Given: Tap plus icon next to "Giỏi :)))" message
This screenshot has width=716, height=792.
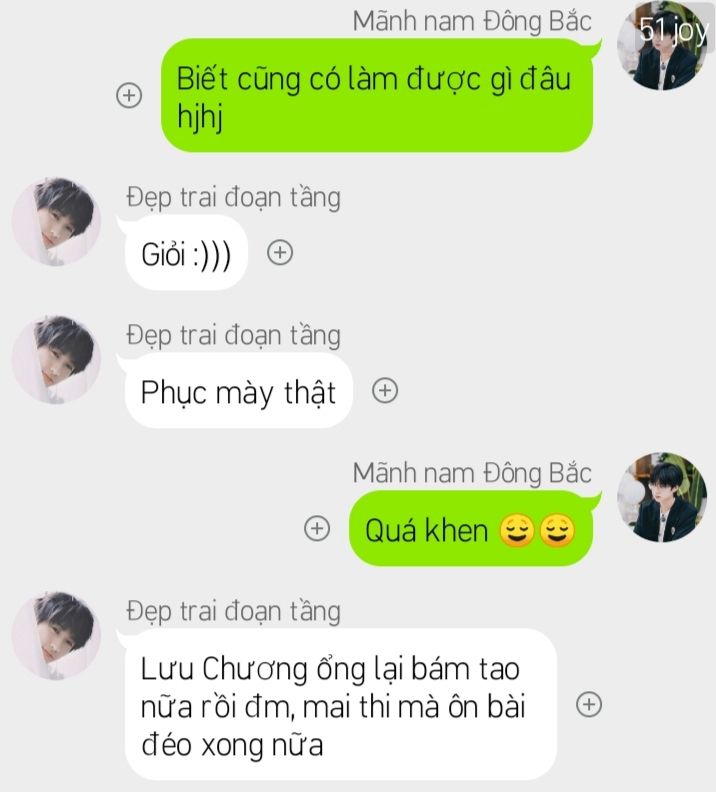Looking at the screenshot, I should tap(282, 253).
